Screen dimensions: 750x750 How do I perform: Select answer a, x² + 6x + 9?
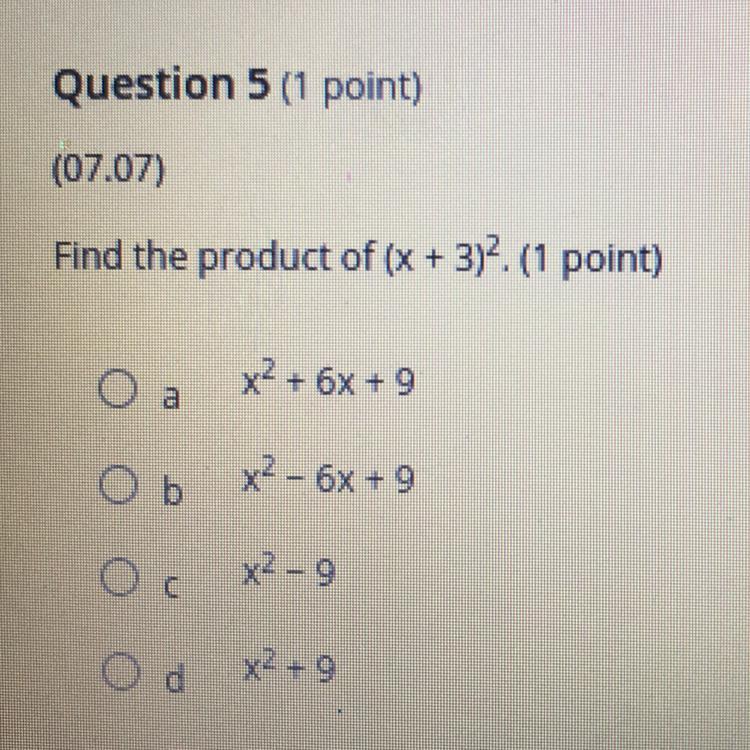[116, 388]
